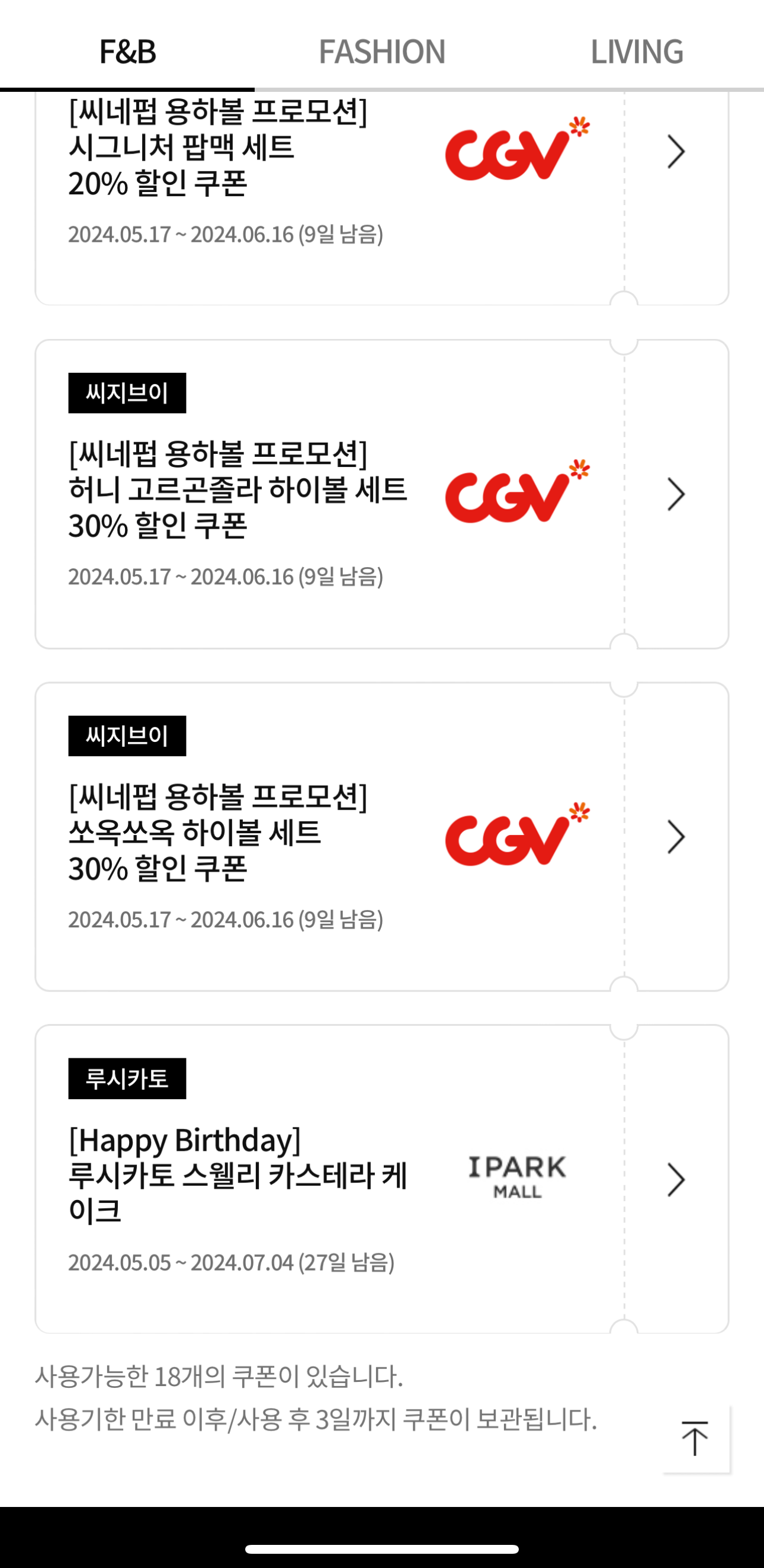Switch to the FASHION tab
The image size is (764, 1568).
point(382,52)
